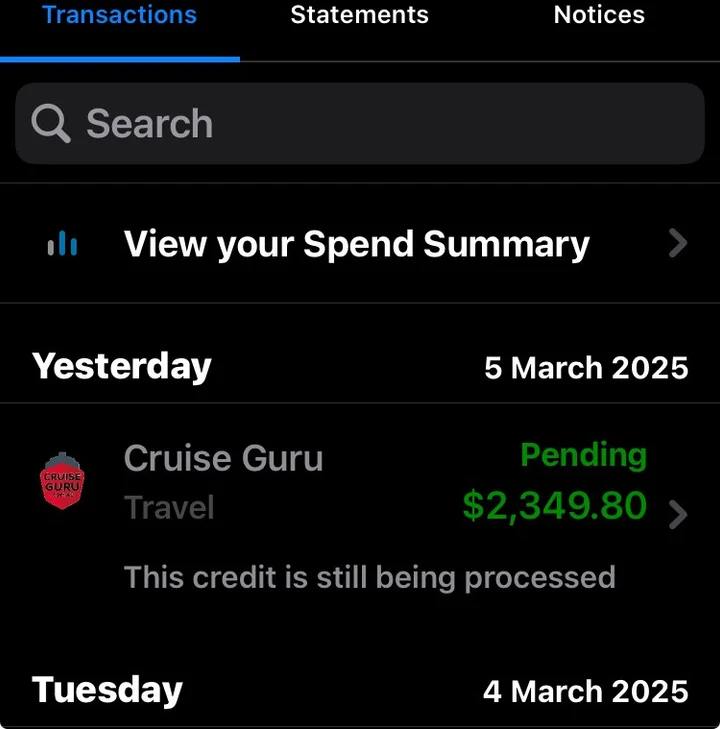Switch to the Statements tab
Viewport: 720px width, 729px height.
(359, 15)
